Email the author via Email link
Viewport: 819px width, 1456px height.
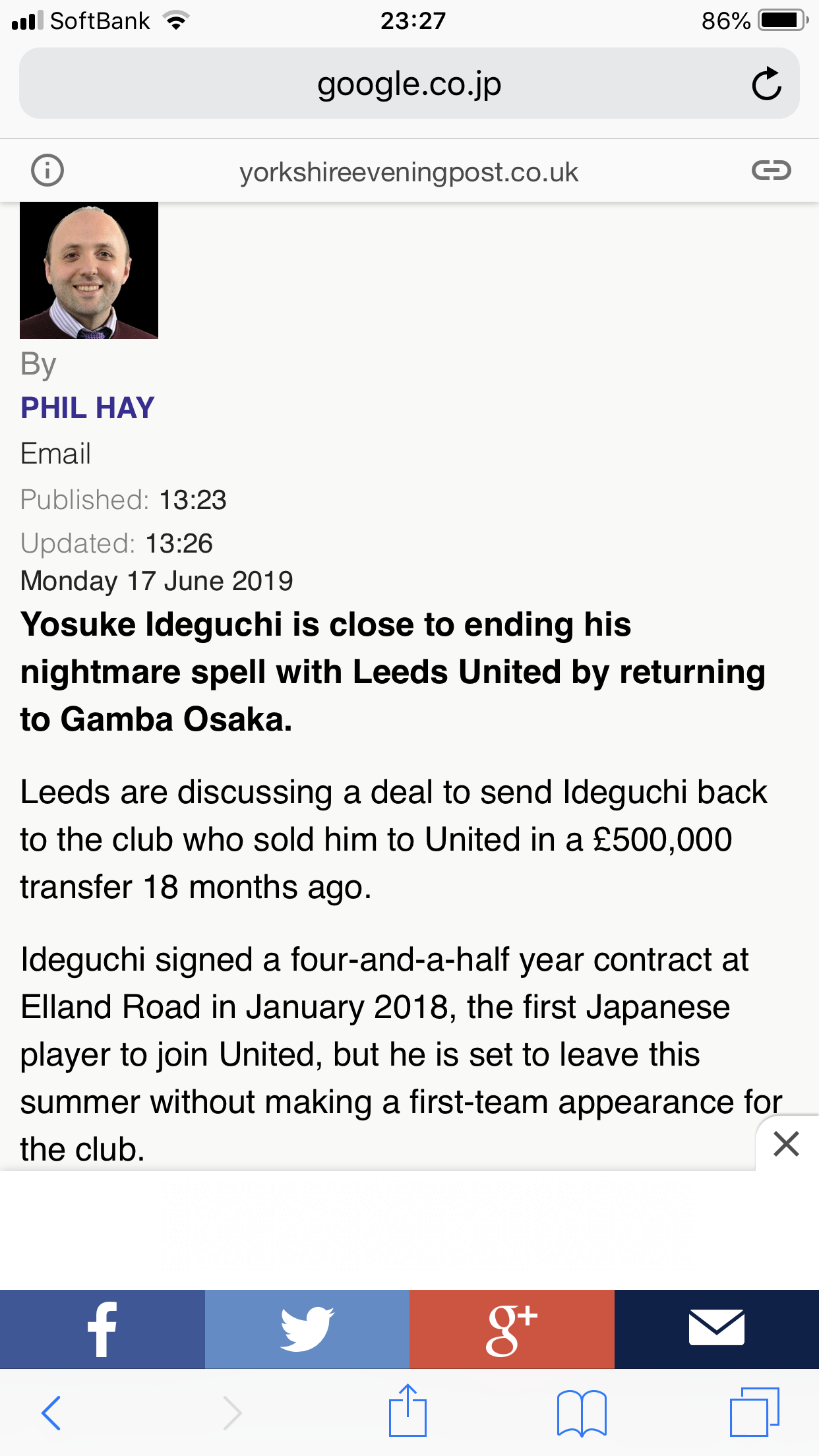point(55,454)
